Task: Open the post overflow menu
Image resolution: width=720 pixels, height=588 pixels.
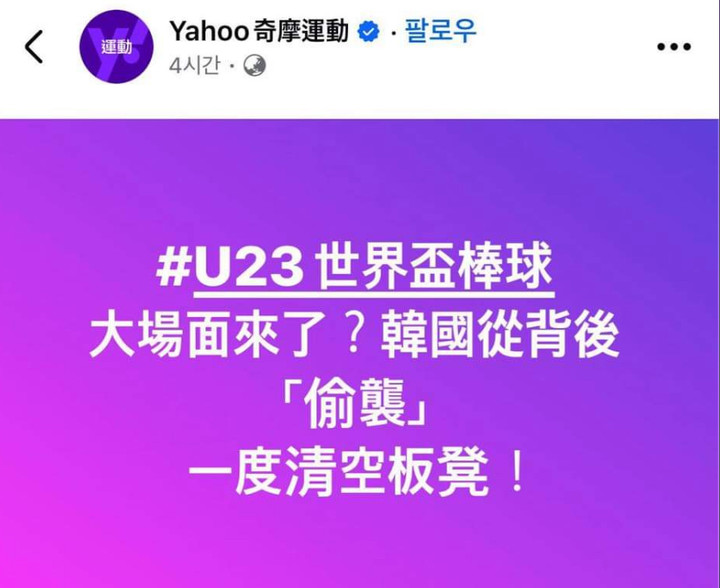Action: [673, 47]
